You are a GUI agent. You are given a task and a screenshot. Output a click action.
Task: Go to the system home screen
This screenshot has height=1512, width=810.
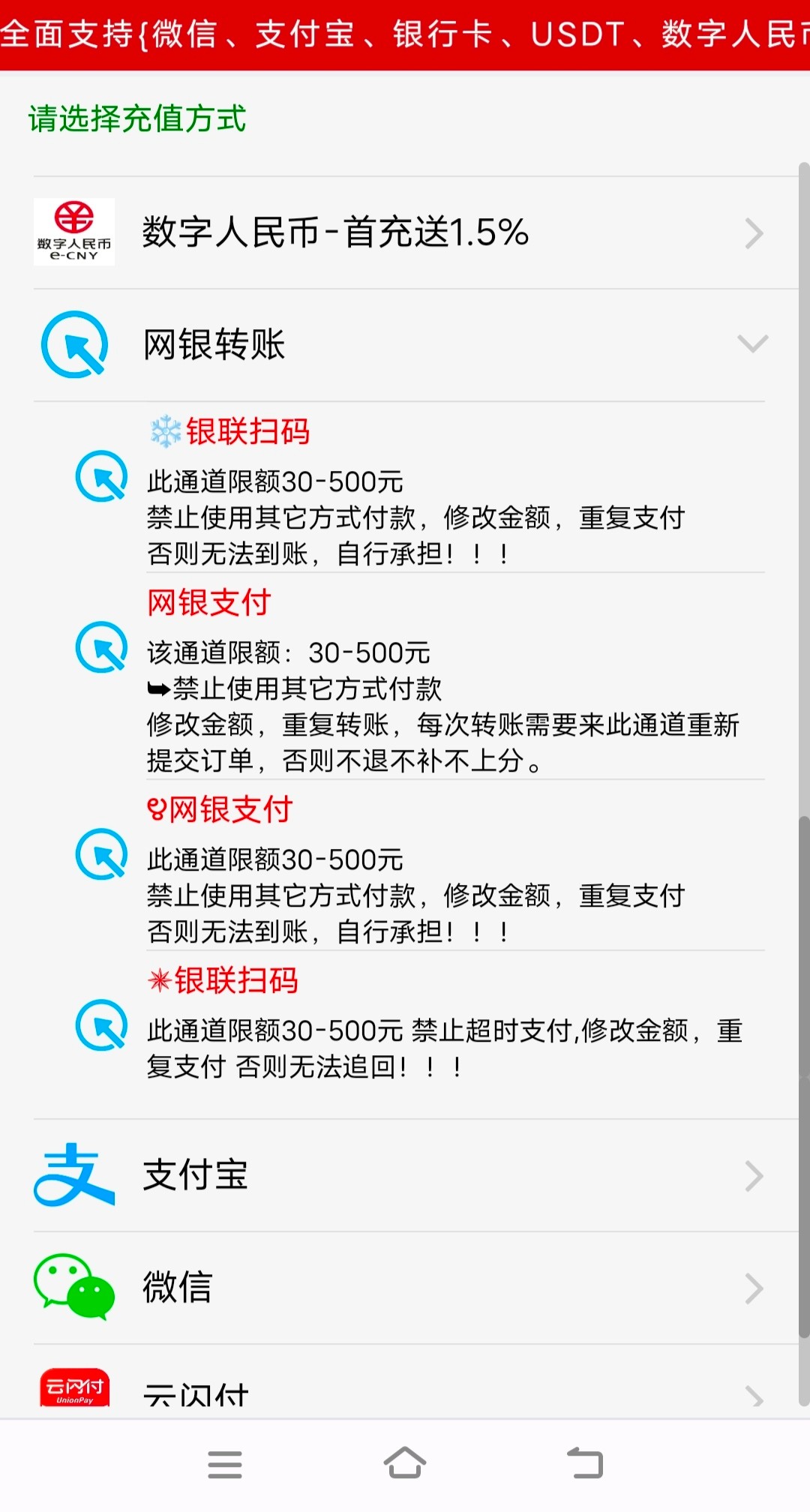point(405,1463)
